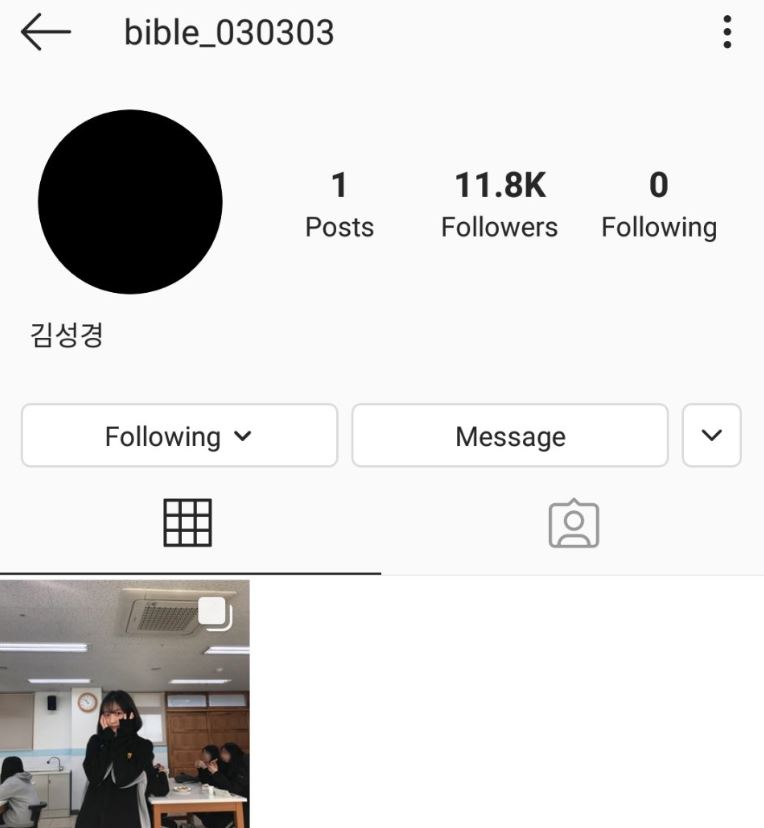View the following list
This screenshot has height=828, width=764.
click(x=658, y=204)
